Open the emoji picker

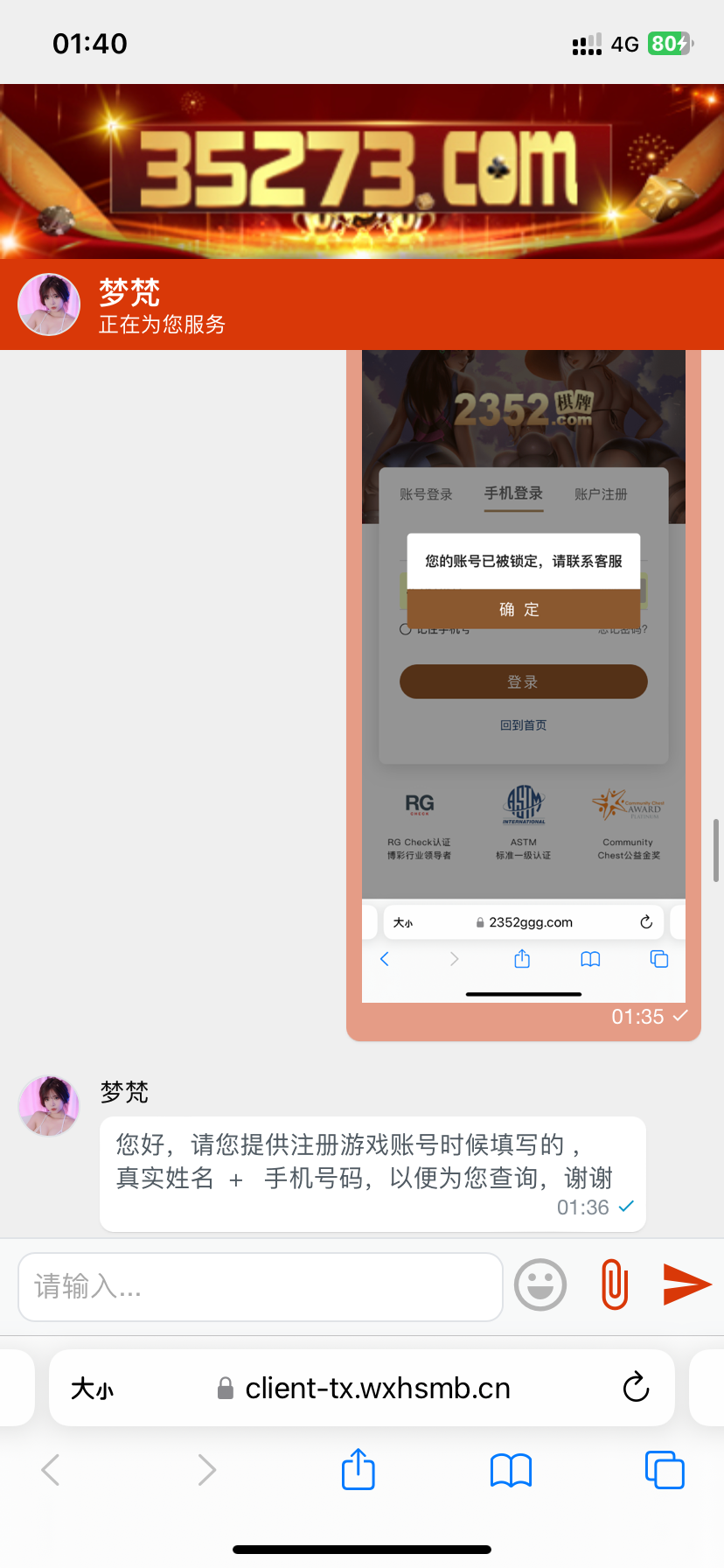pyautogui.click(x=540, y=1284)
